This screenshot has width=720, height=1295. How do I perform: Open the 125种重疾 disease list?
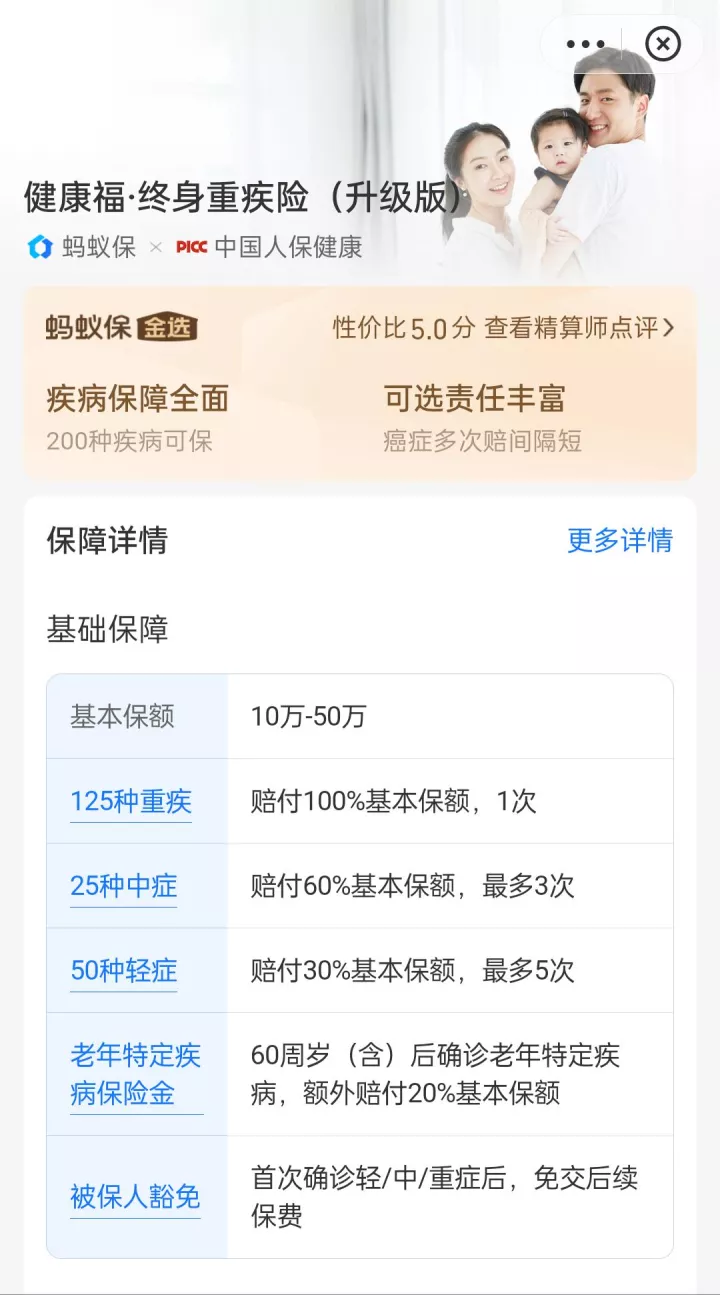131,801
